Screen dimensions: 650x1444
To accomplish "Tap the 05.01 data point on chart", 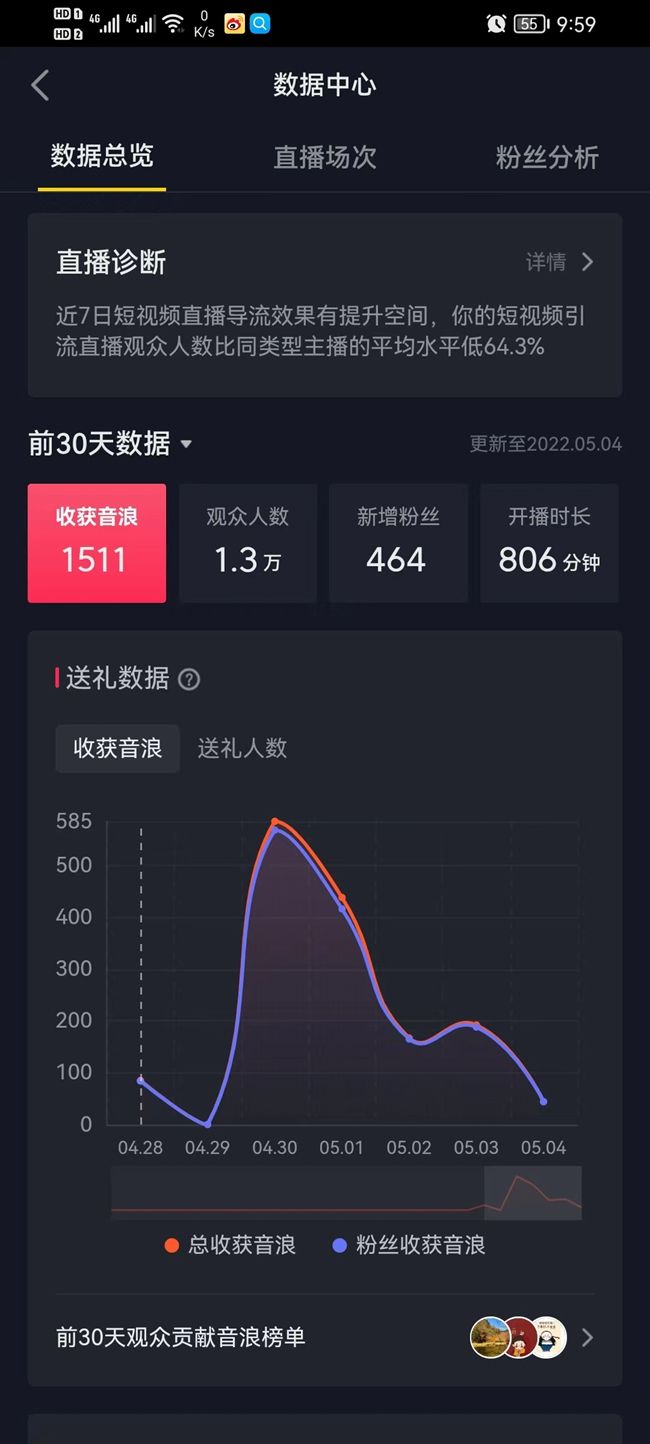I will 342,900.
